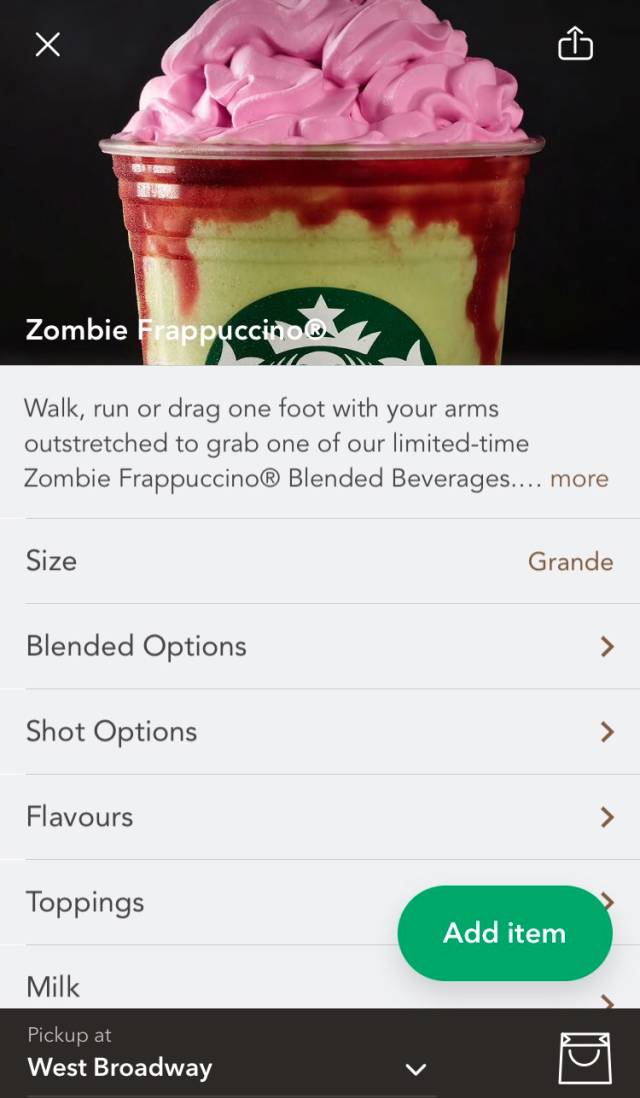
Task: Open the Toppings options
Action: click(200, 902)
